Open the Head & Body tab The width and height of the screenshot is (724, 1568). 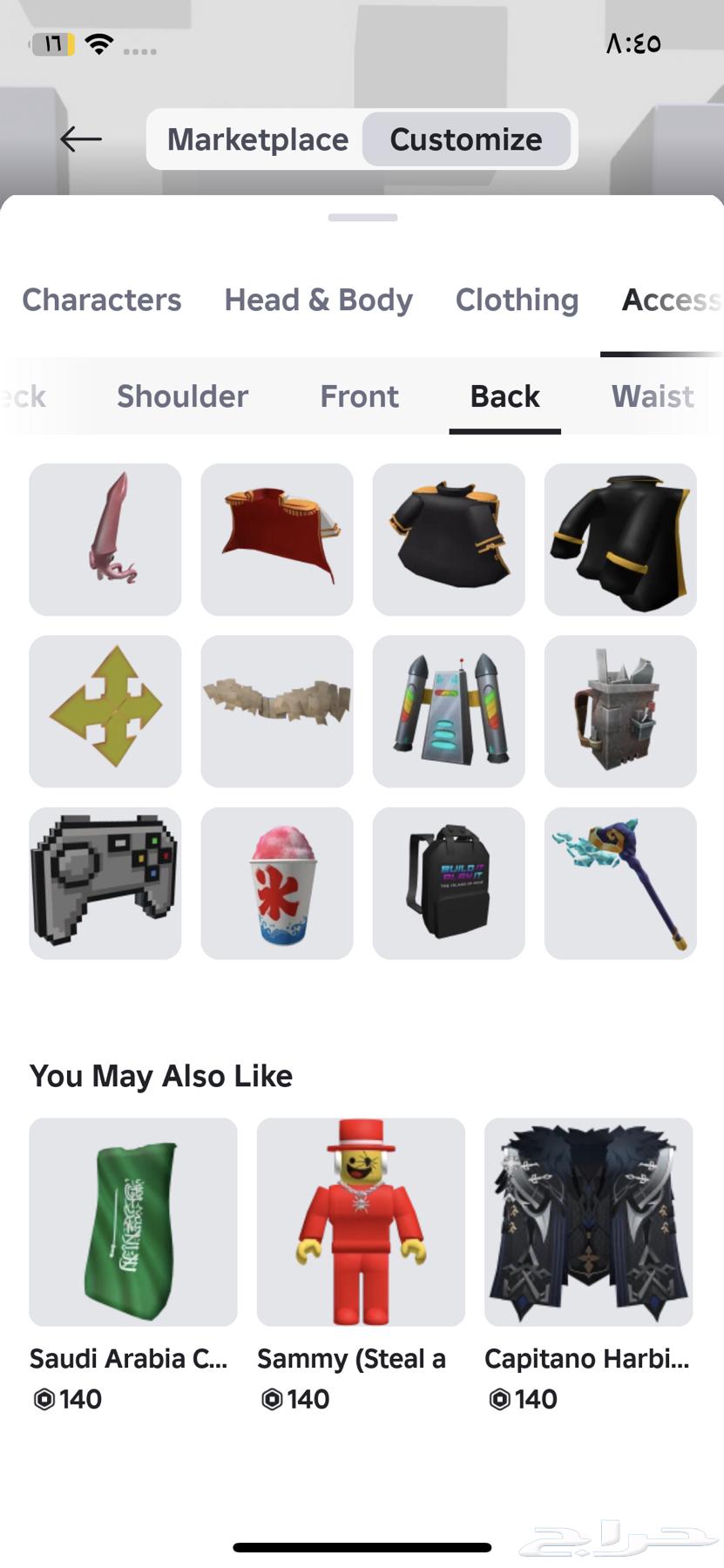318,300
